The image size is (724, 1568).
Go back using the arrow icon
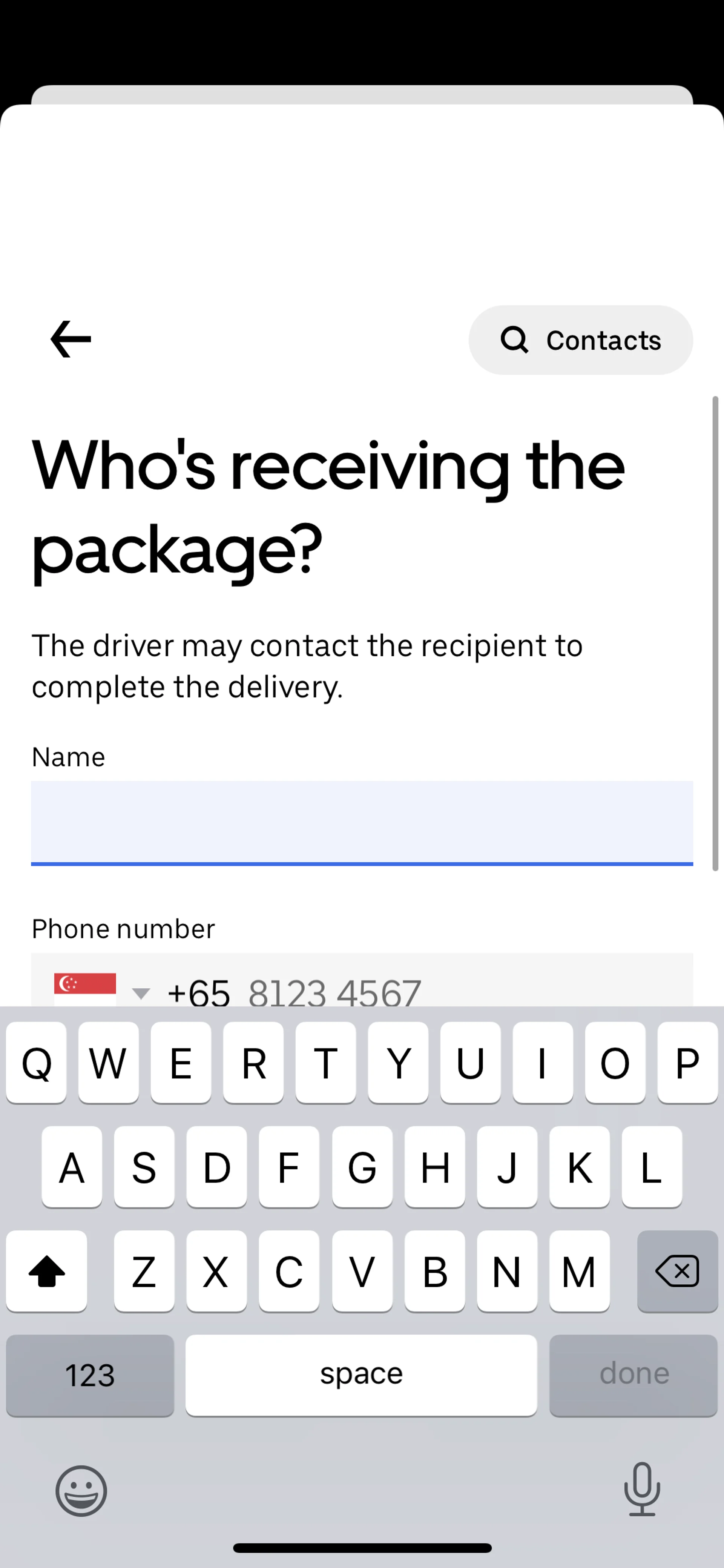pos(71,339)
